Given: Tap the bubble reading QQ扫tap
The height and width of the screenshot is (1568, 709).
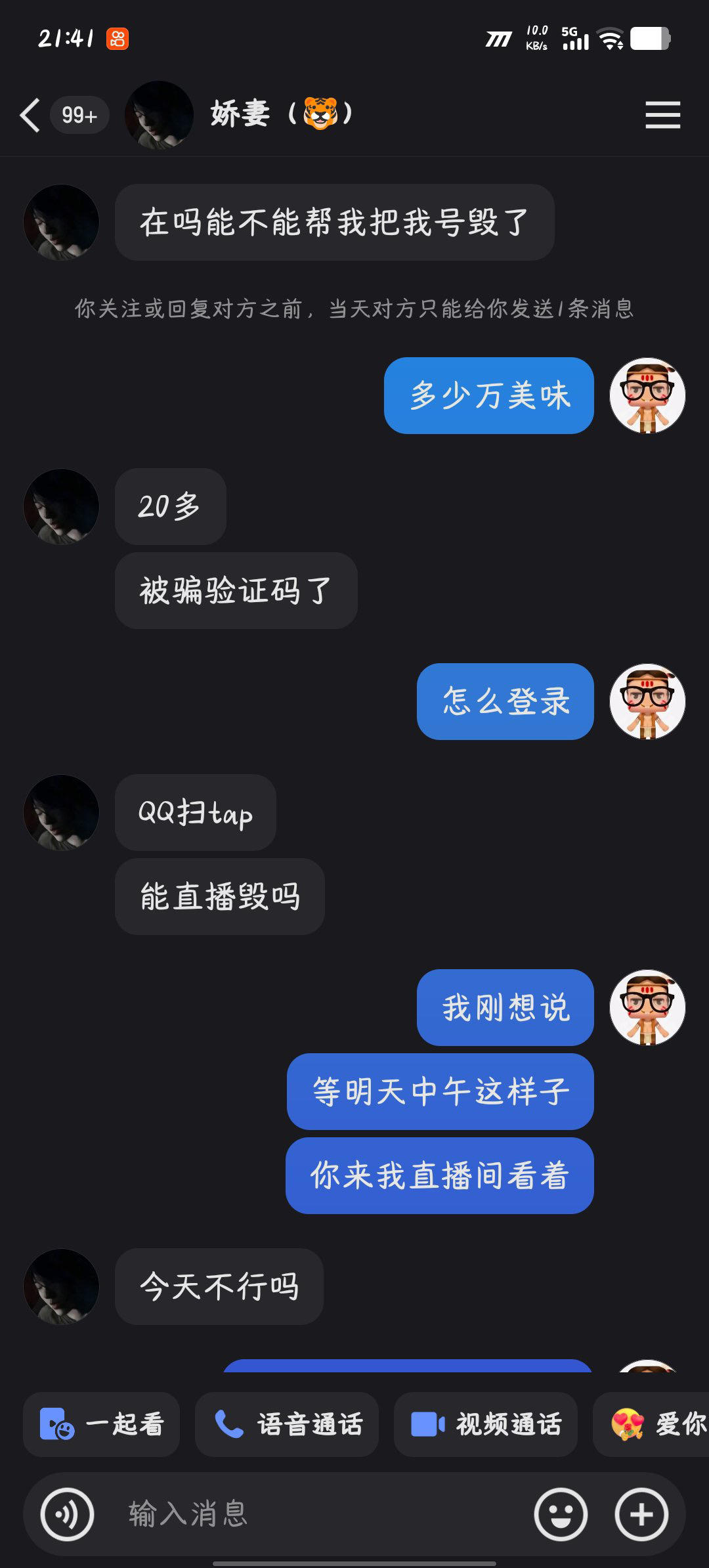Looking at the screenshot, I should coord(195,812).
